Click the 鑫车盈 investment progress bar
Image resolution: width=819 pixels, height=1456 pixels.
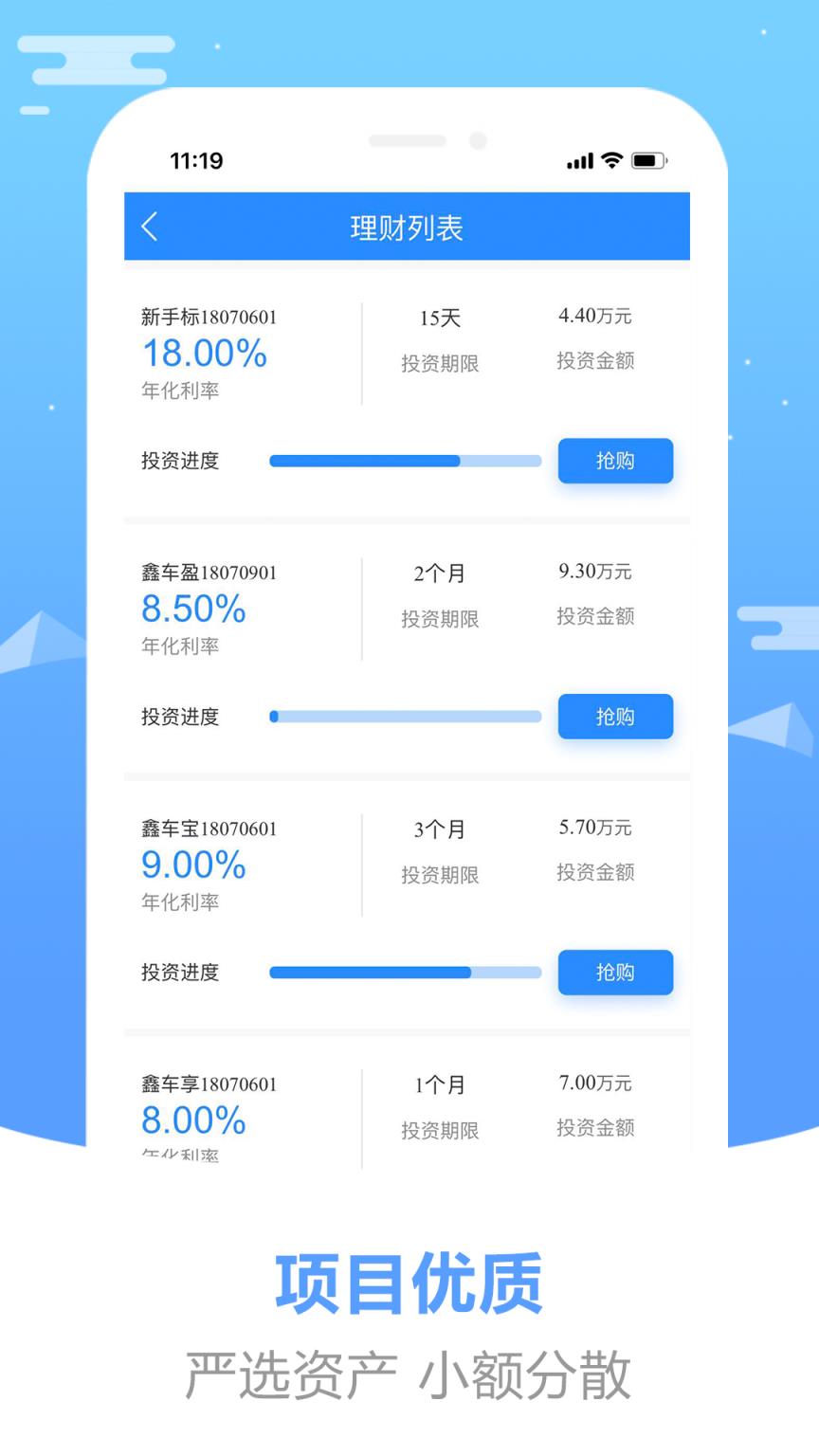(x=405, y=717)
